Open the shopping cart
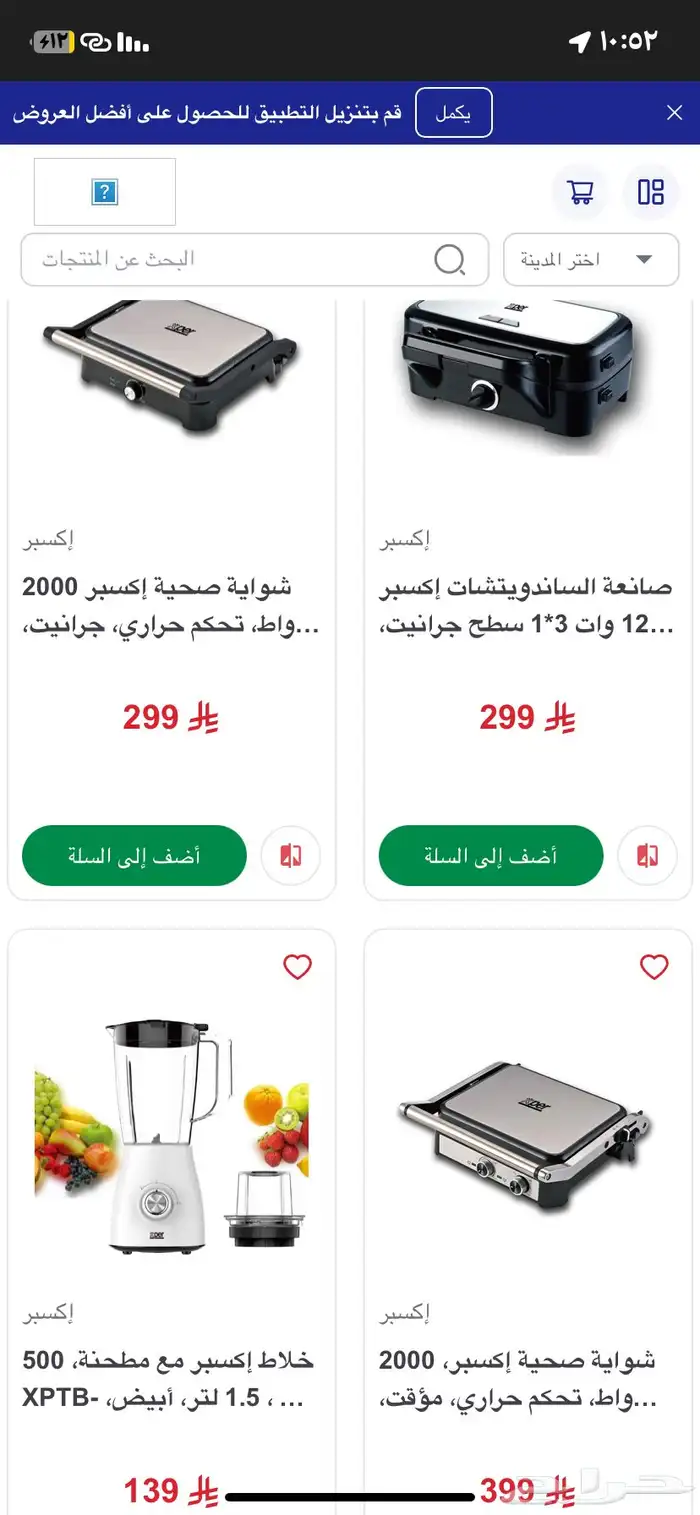Image resolution: width=700 pixels, height=1515 pixels. [580, 192]
